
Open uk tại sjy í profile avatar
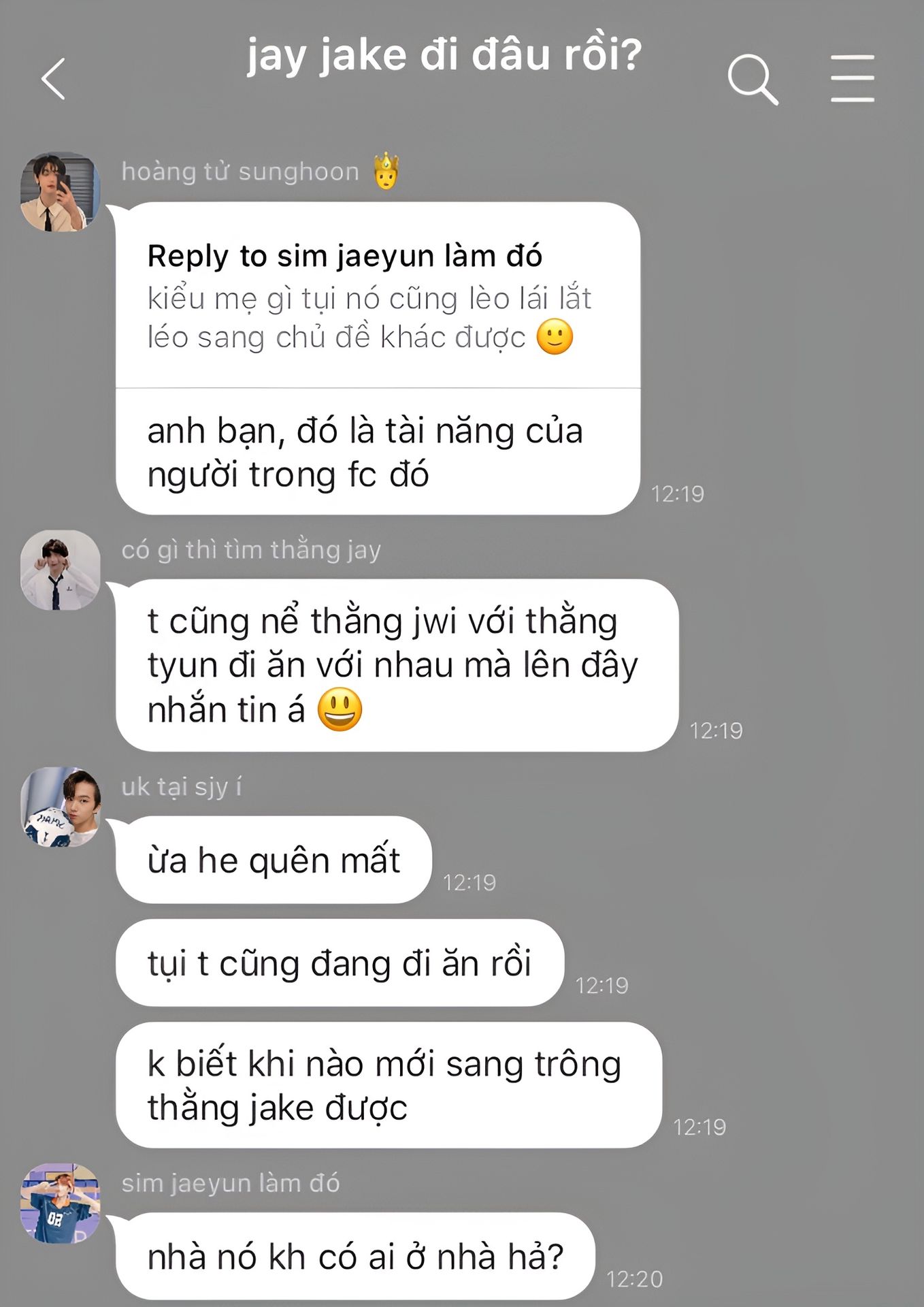coord(60,807)
